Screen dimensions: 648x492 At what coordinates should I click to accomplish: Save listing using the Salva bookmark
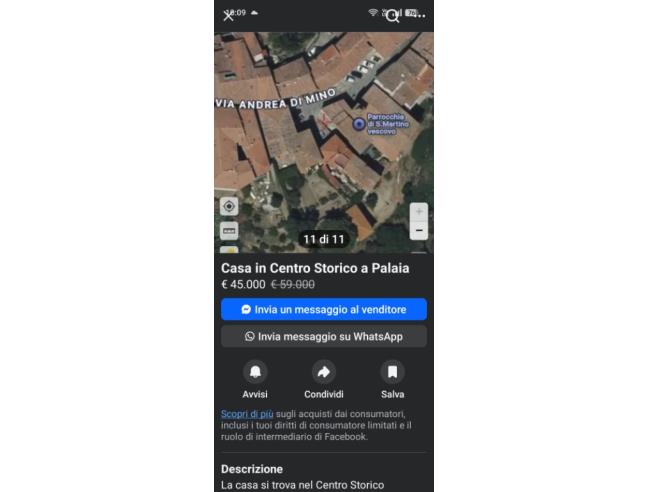392,372
